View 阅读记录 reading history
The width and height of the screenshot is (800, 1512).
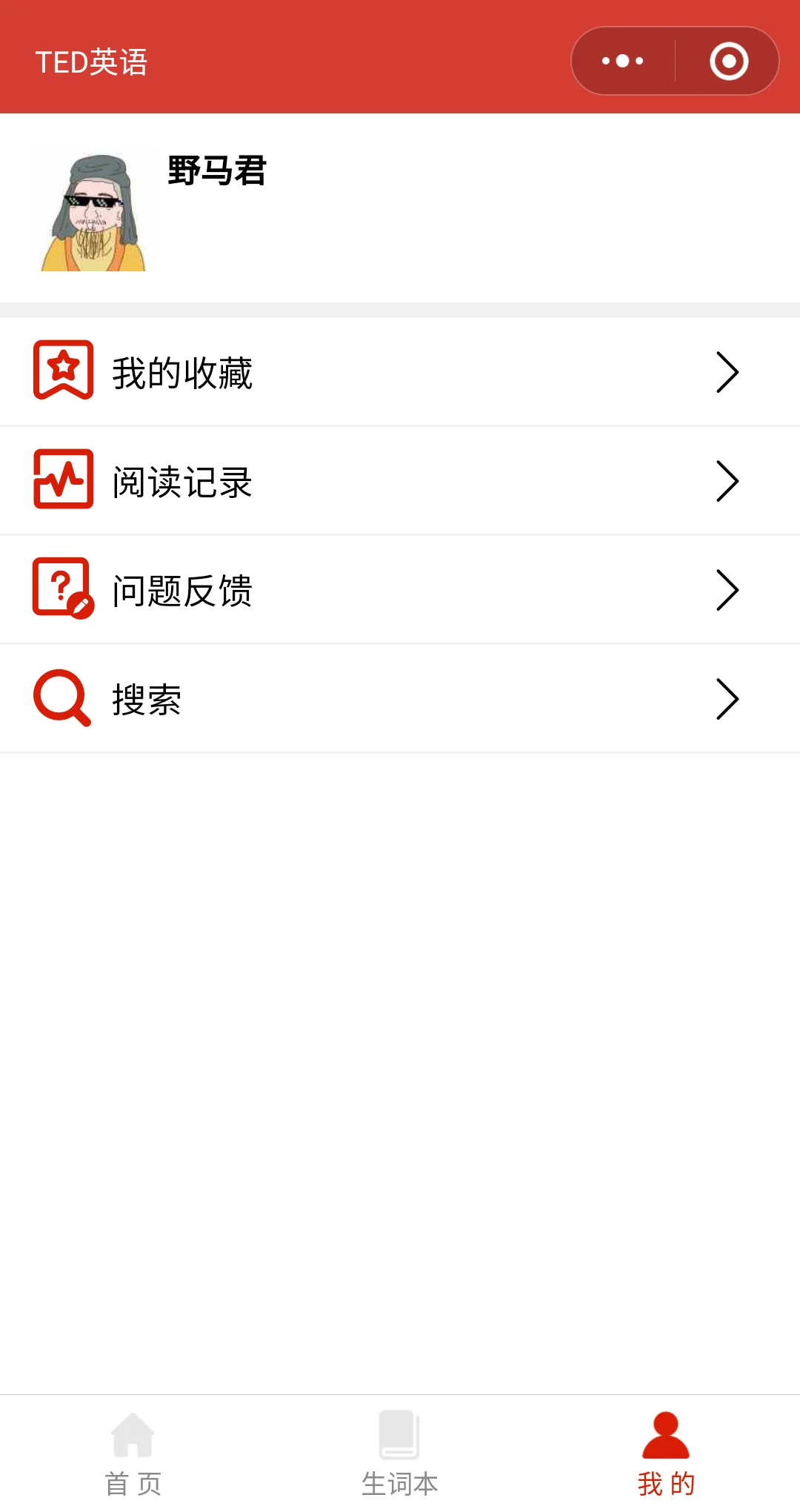[x=400, y=481]
